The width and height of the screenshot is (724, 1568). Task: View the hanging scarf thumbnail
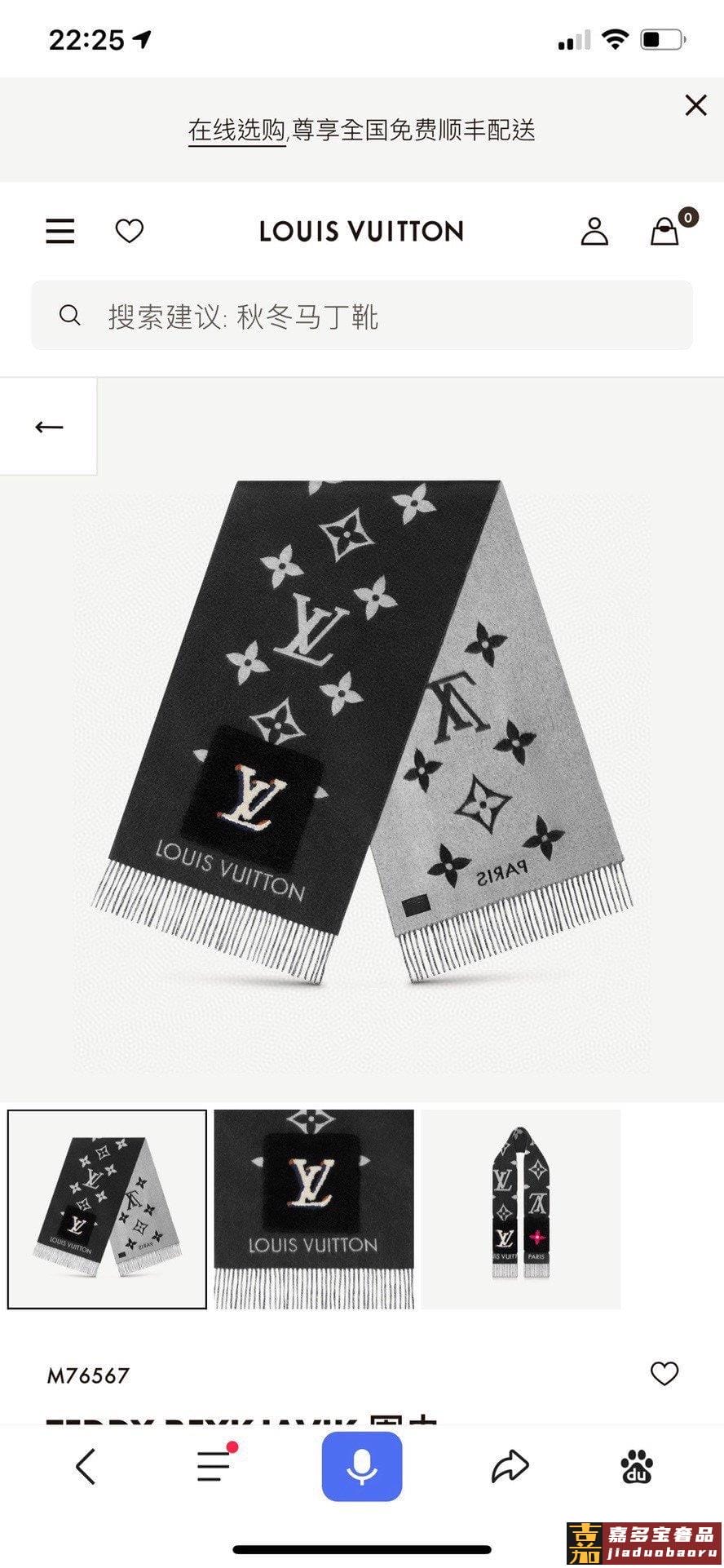pos(520,1209)
